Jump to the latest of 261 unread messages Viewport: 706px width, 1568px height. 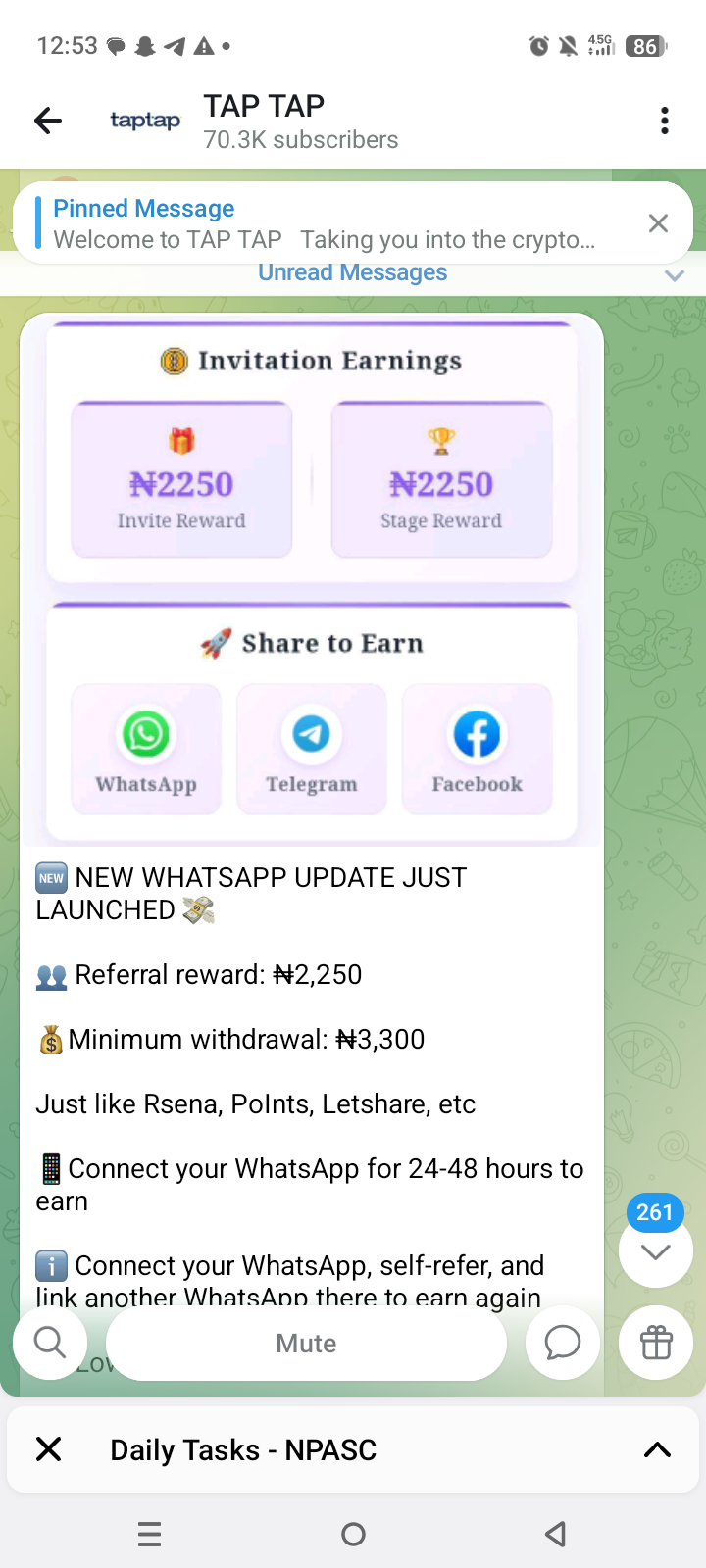(x=655, y=1250)
